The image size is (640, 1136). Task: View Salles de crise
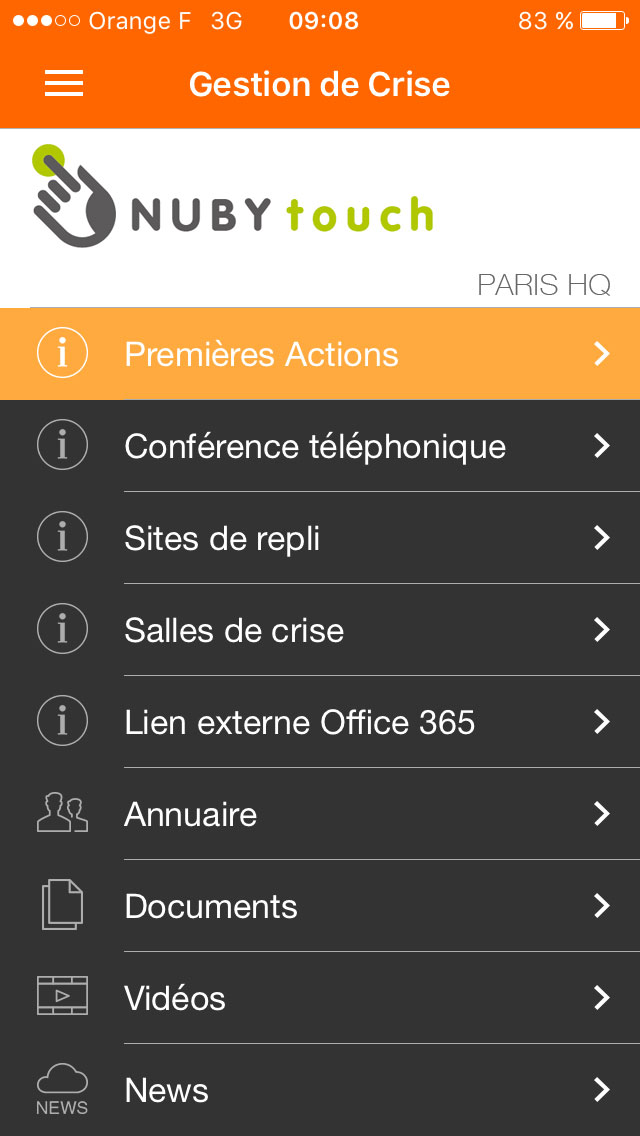pos(320,630)
